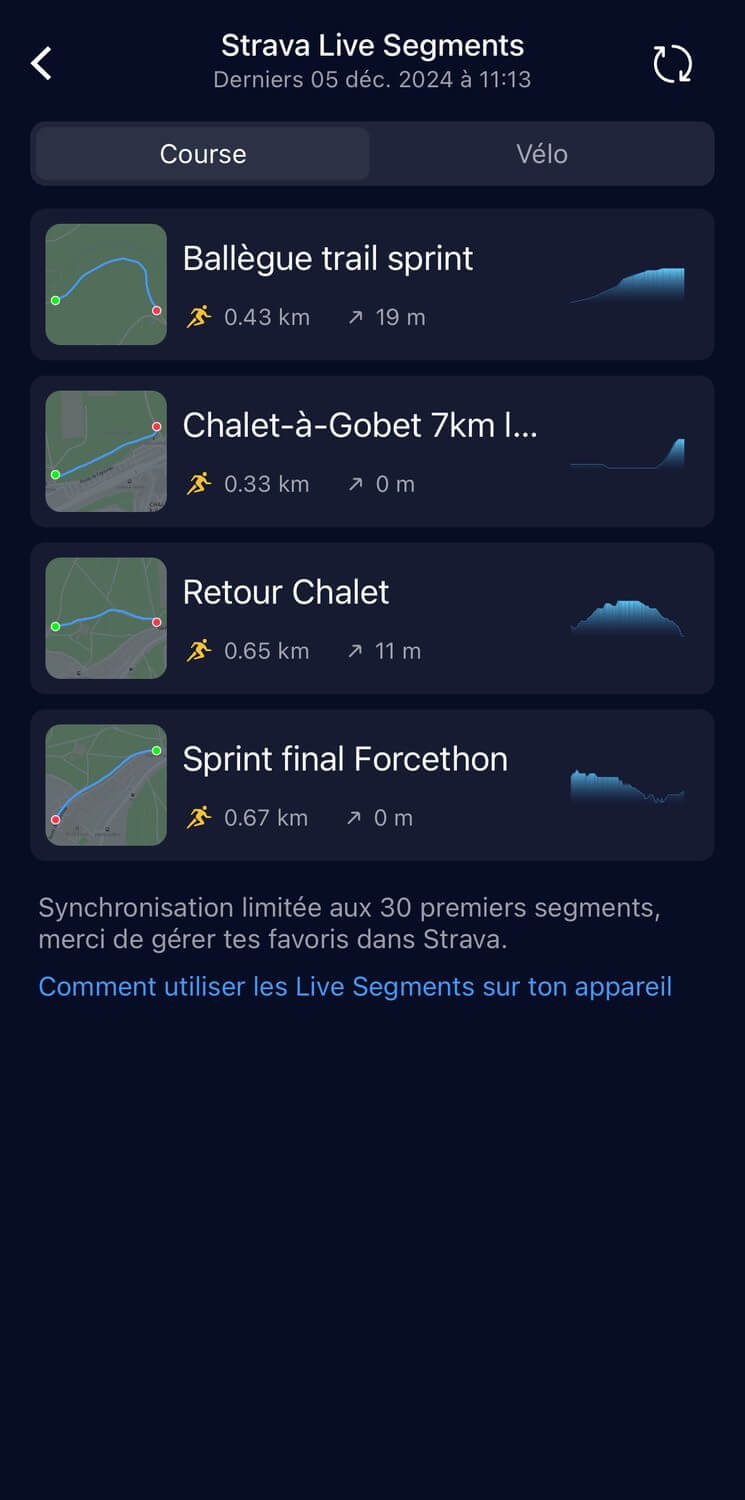Open the Ballègue trail sprint segment
This screenshot has width=745, height=1500.
coord(372,284)
